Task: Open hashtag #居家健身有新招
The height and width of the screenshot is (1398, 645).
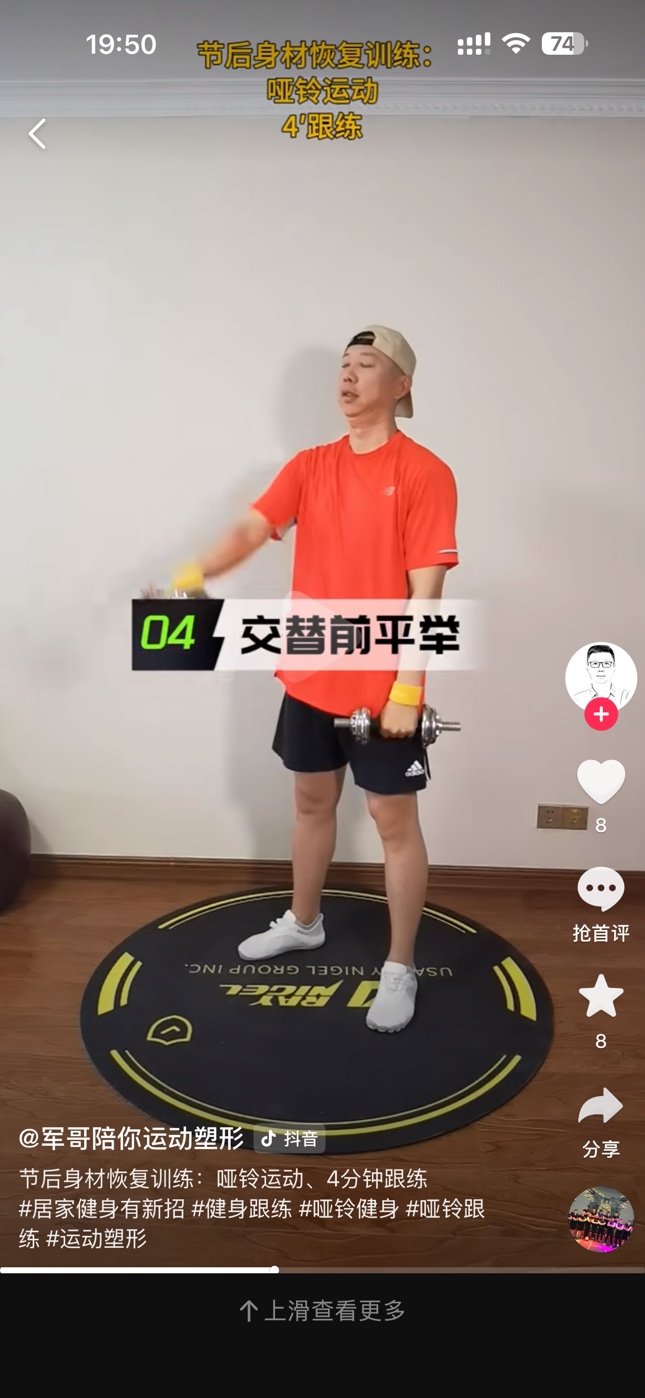Action: [101, 1208]
